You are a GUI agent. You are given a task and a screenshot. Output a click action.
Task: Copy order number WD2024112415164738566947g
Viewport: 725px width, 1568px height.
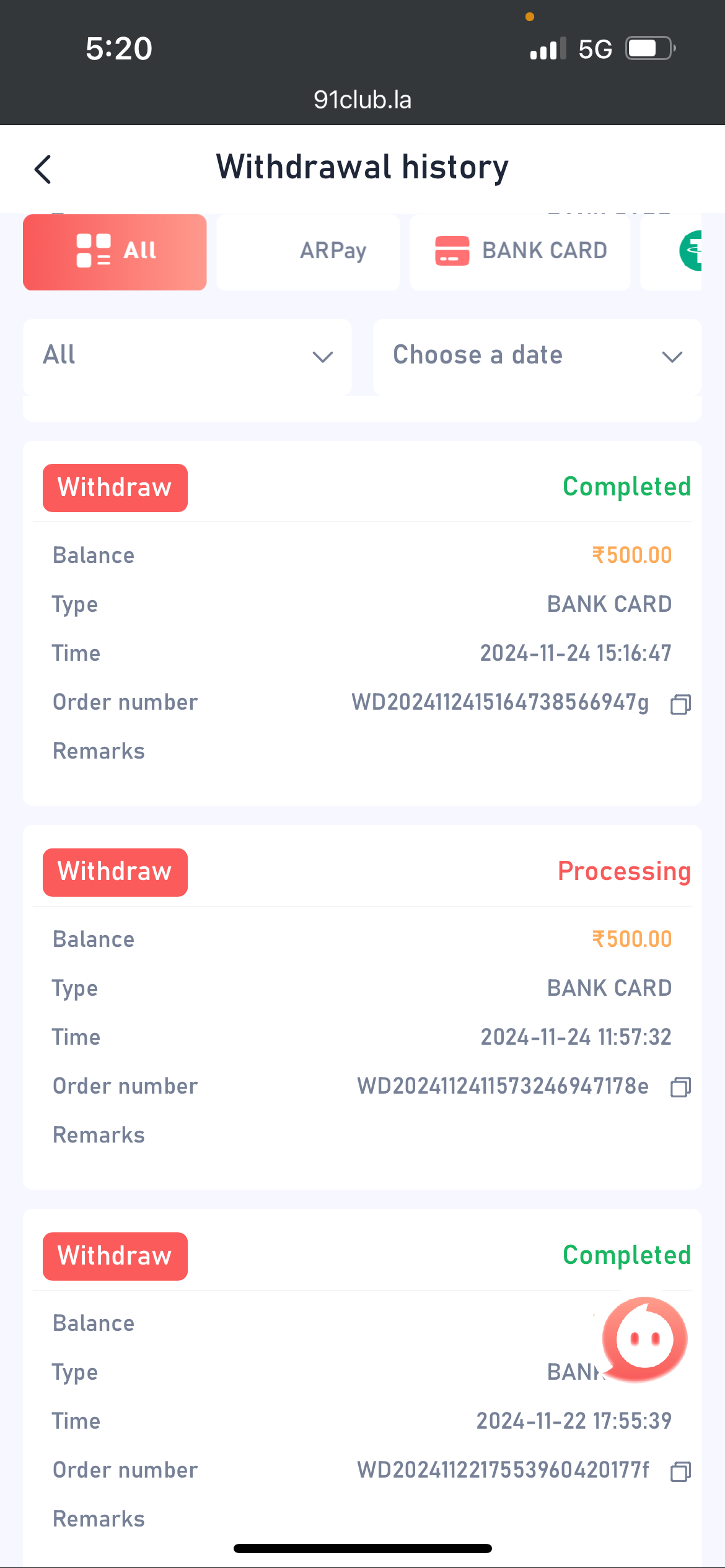tap(680, 704)
